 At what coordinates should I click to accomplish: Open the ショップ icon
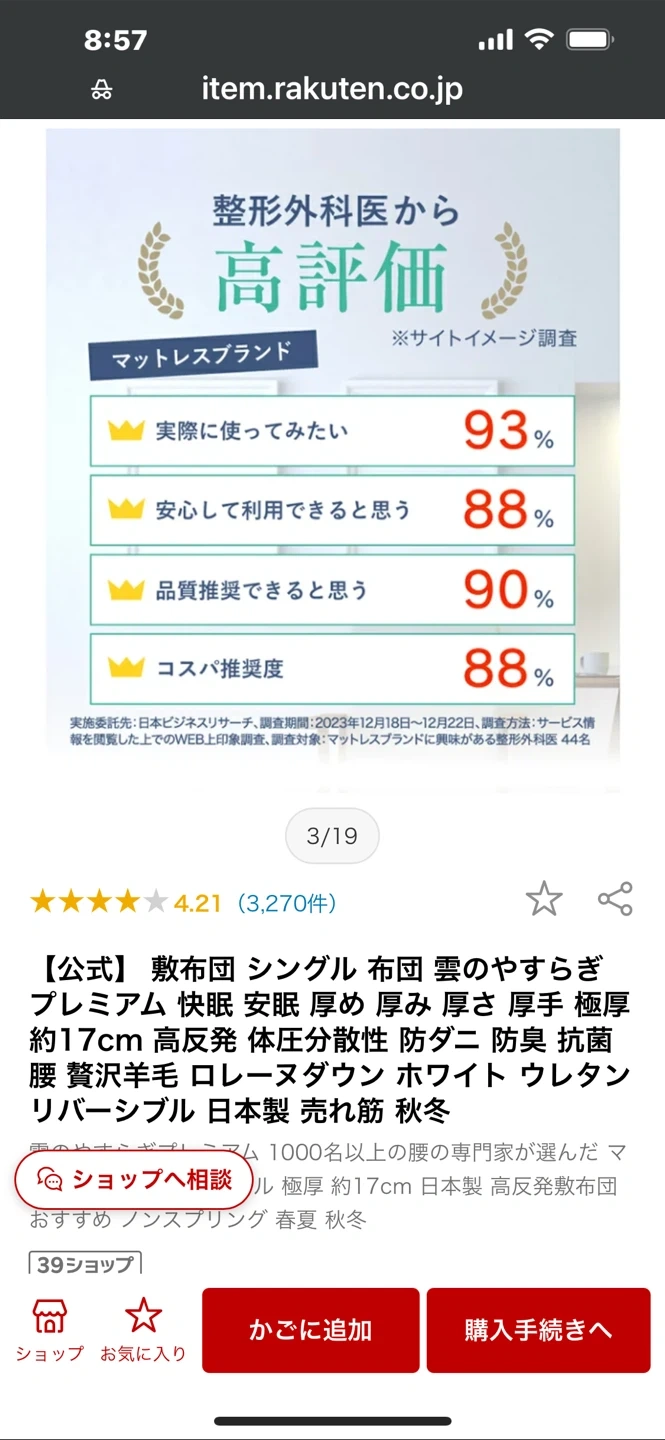pyautogui.click(x=50, y=1330)
